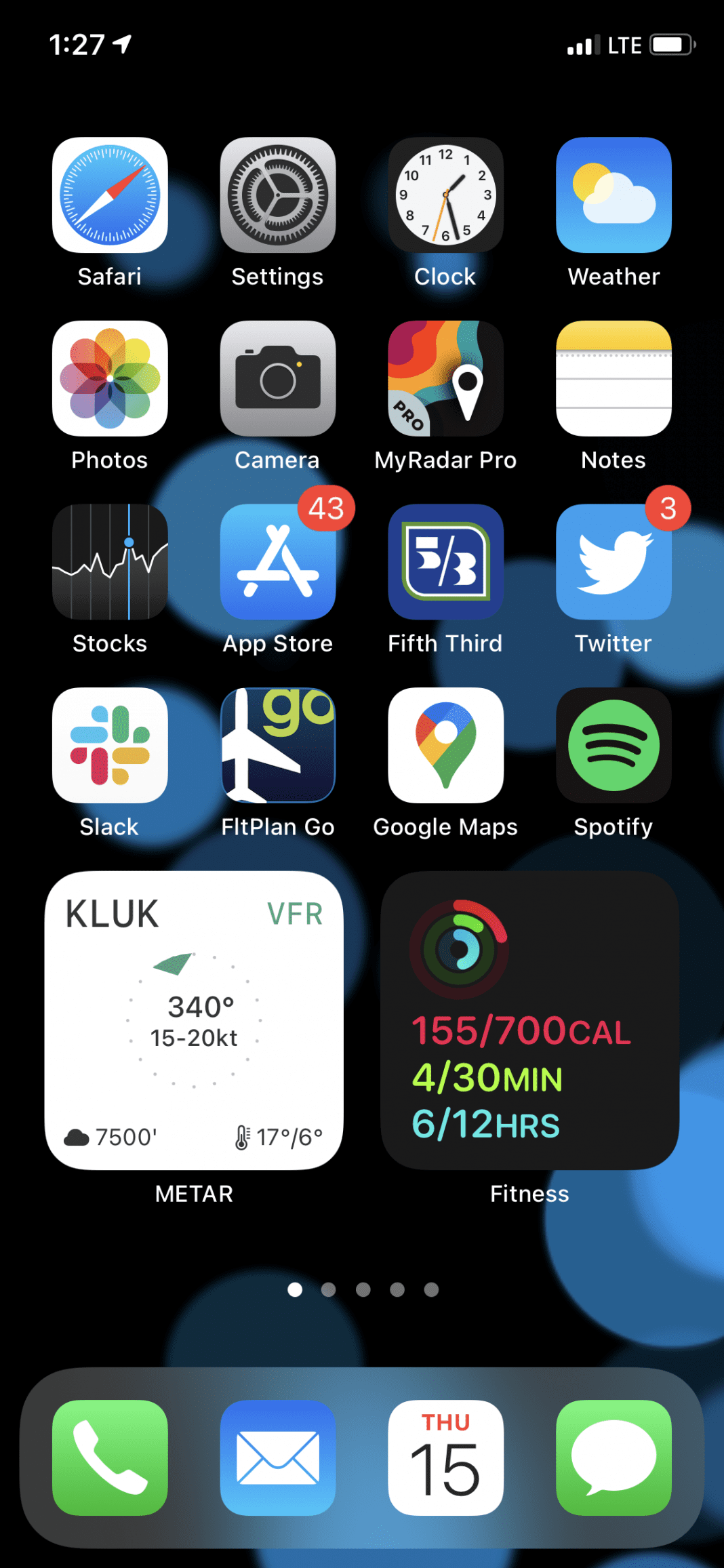The height and width of the screenshot is (1568, 724).
Task: Open the Fifth Third banking app
Action: tap(445, 563)
